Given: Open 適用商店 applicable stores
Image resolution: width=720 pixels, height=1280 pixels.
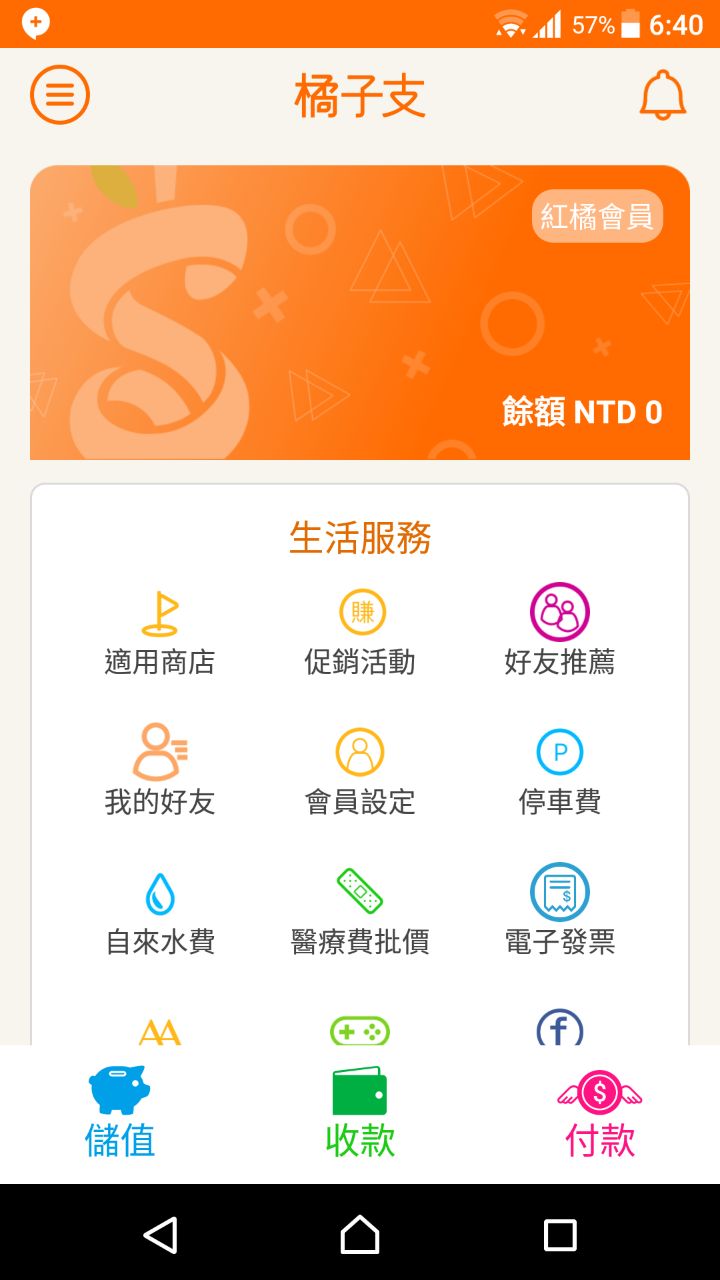Looking at the screenshot, I should [160, 633].
